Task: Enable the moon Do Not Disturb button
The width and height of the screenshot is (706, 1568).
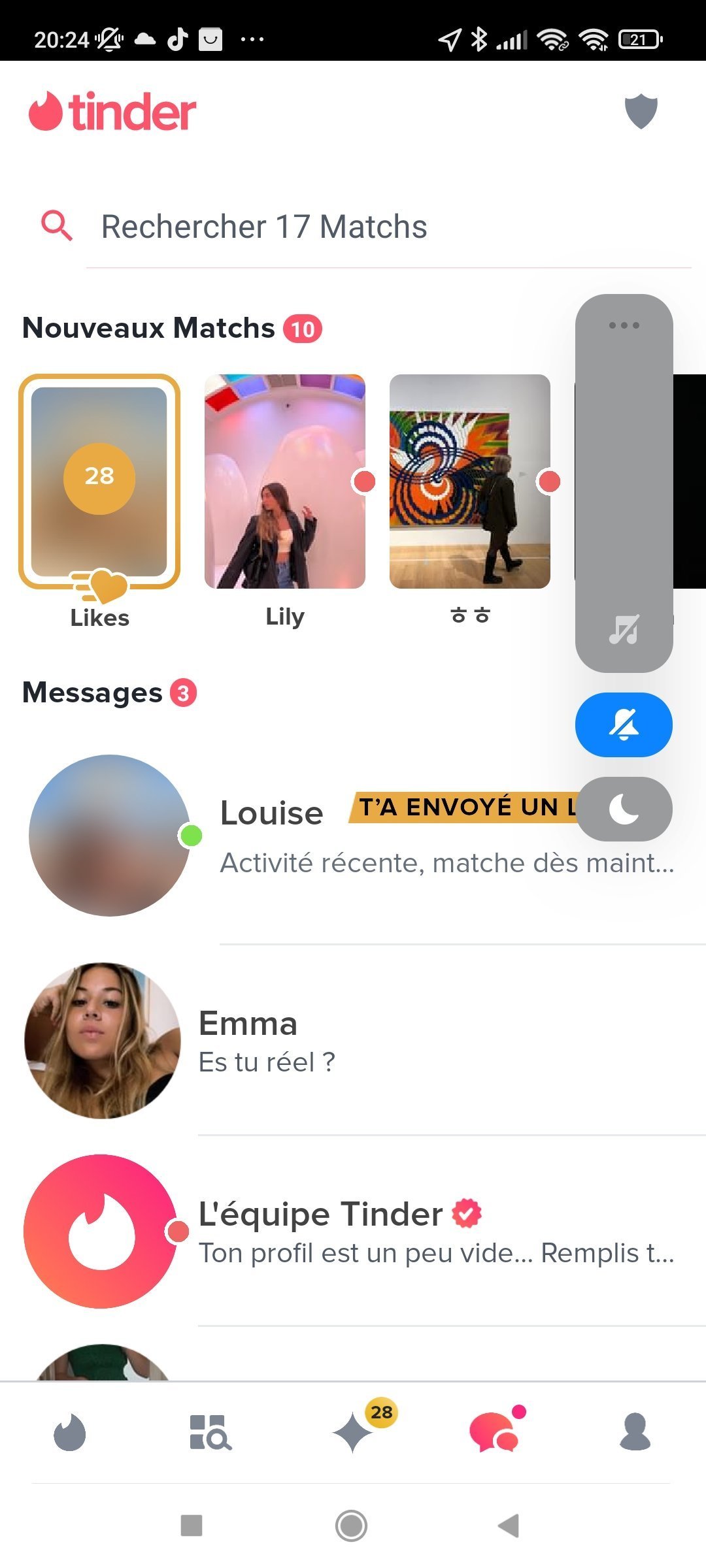Action: (624, 809)
